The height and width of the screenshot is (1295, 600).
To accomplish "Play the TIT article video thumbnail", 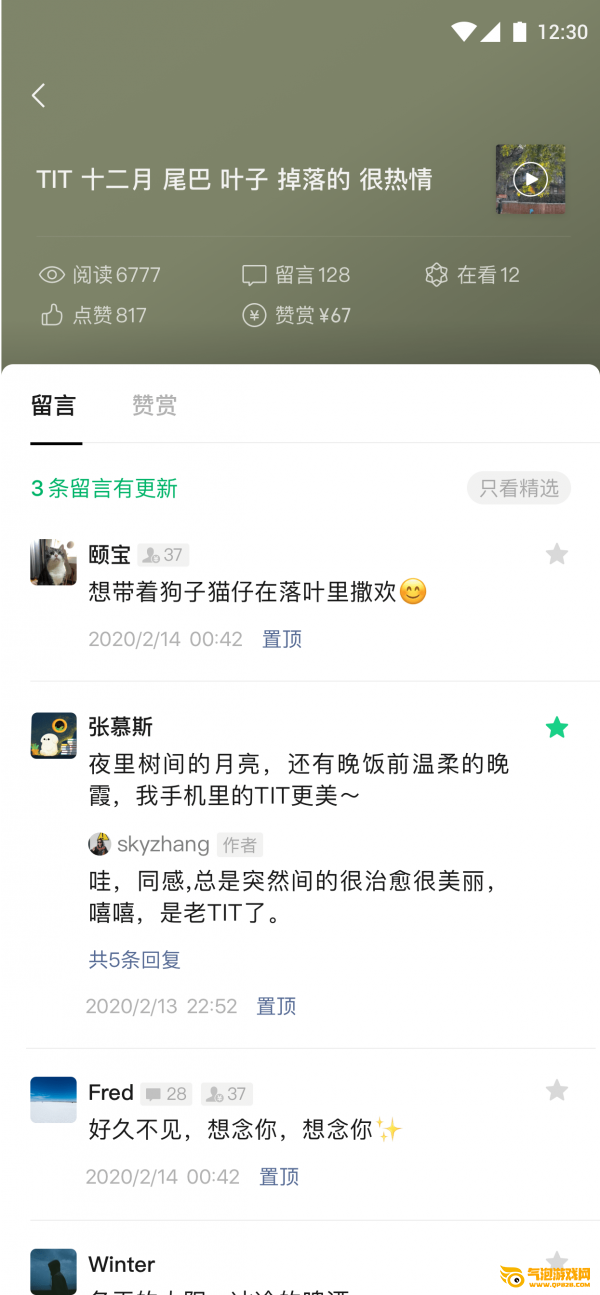I will 530,179.
